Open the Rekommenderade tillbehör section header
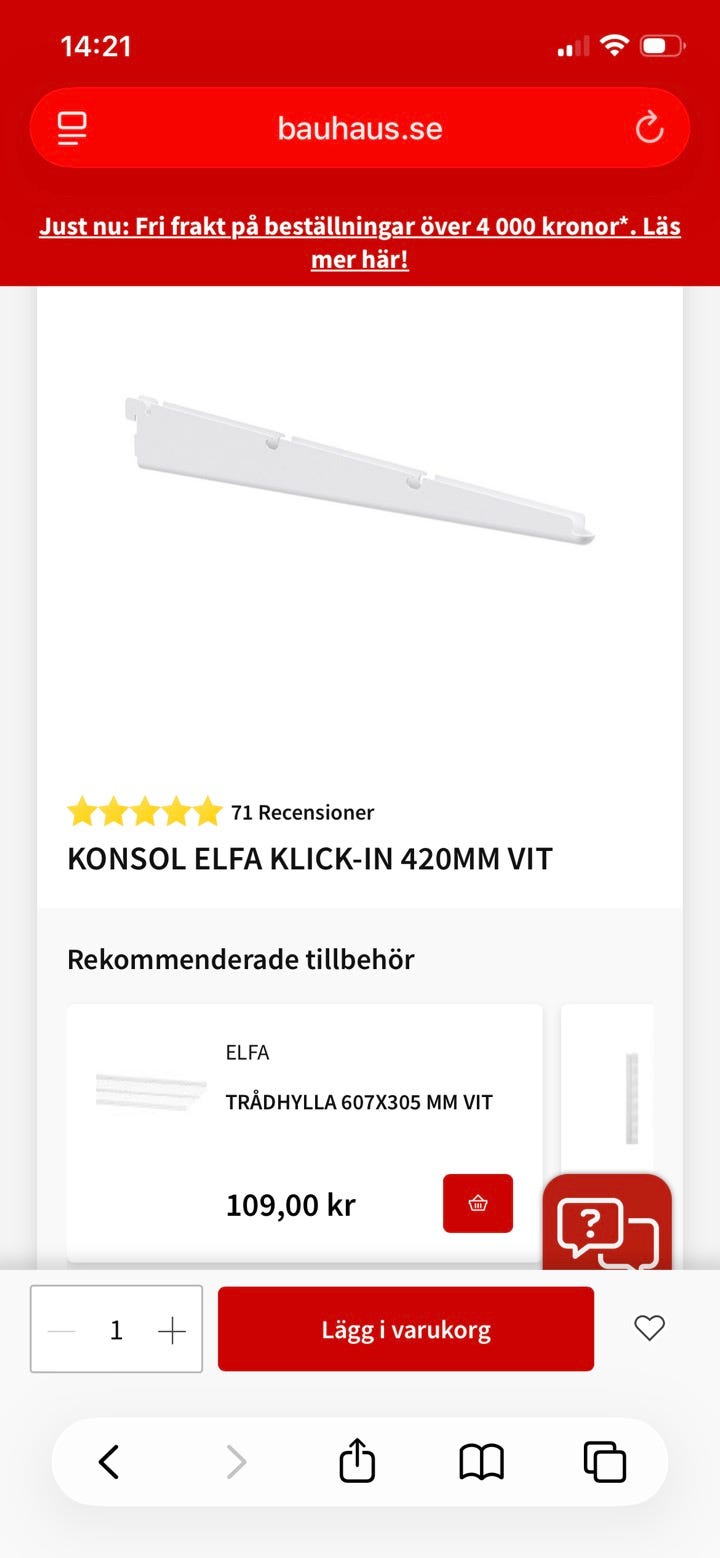720x1558 pixels. pos(240,958)
